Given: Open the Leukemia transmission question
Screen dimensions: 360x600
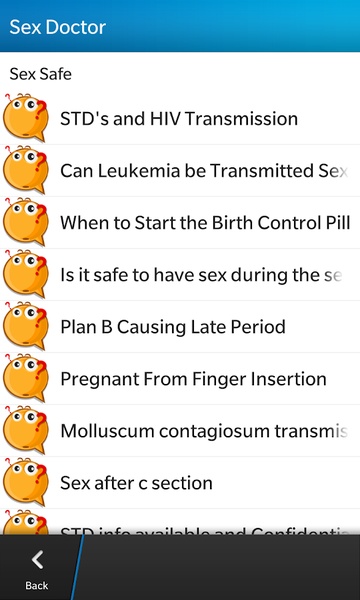Looking at the screenshot, I should (180, 171).
